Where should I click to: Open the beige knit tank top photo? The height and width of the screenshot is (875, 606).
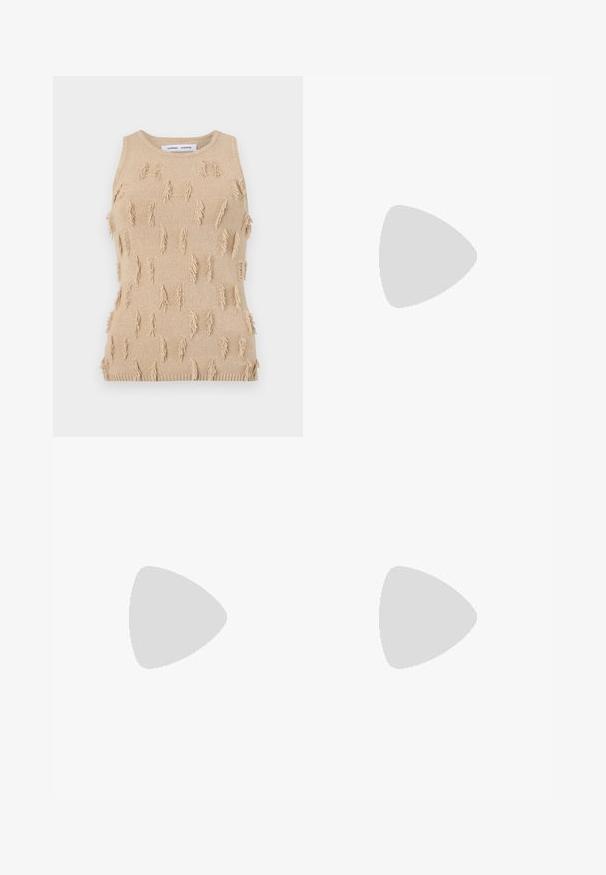coord(177,256)
